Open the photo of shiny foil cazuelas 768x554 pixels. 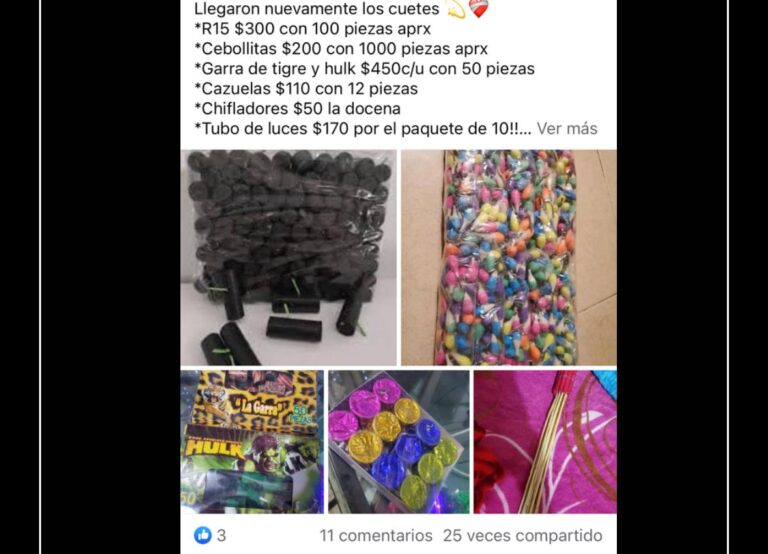(x=398, y=441)
